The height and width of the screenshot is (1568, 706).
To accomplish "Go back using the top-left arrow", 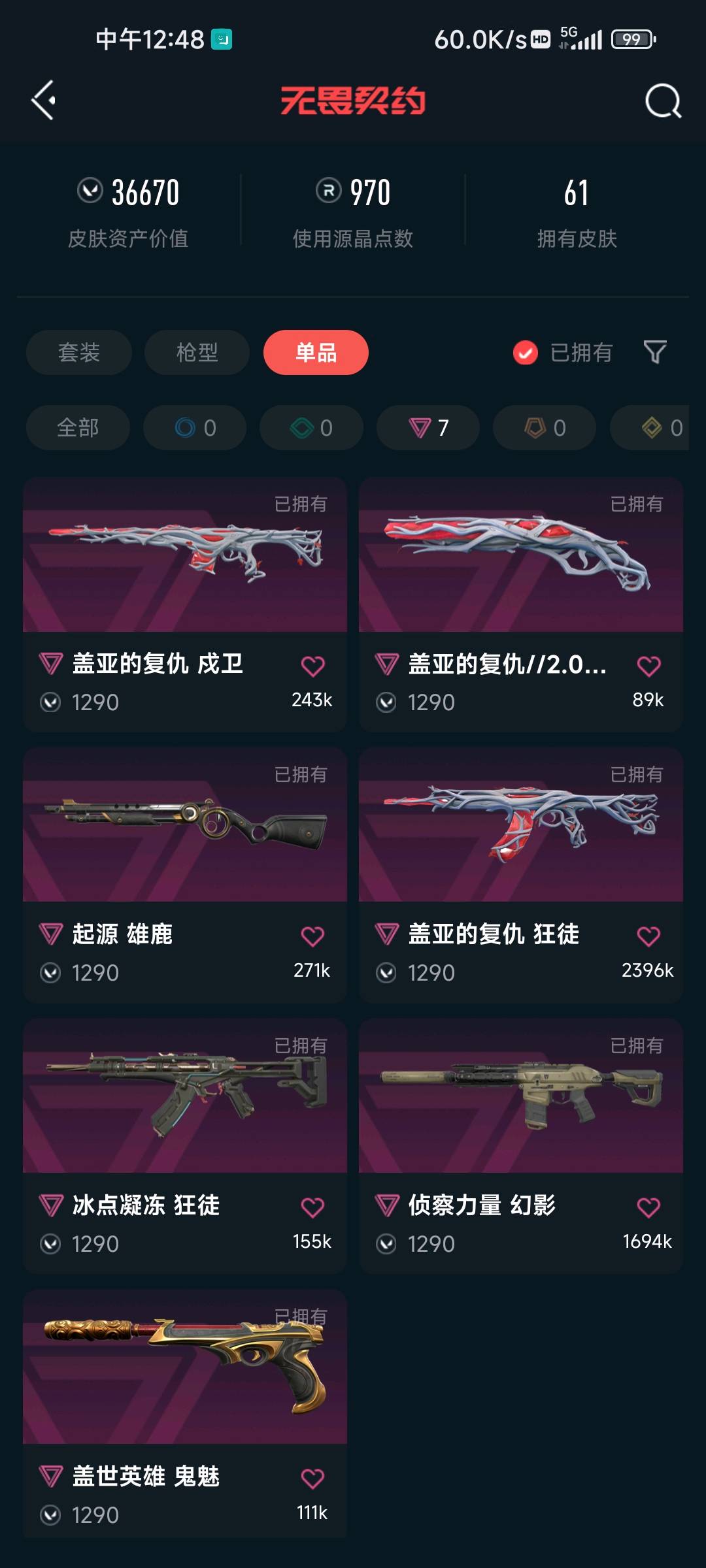I will click(44, 101).
